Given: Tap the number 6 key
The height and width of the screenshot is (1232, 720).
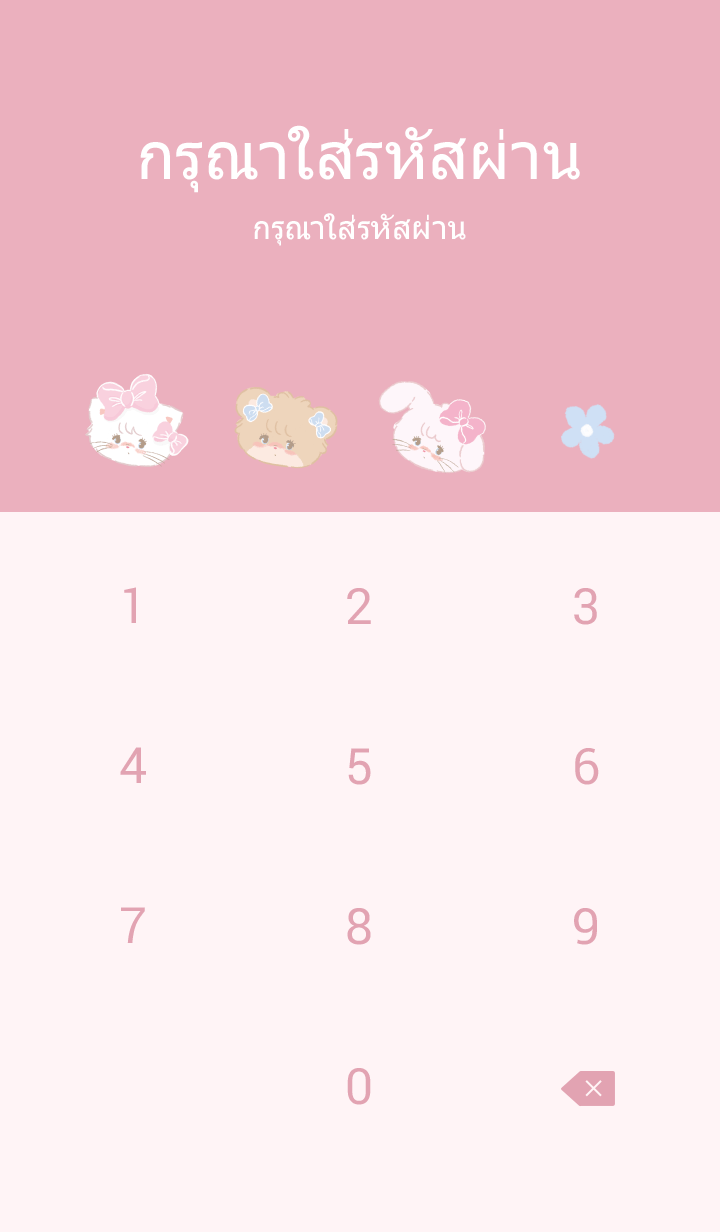Looking at the screenshot, I should 586,767.
